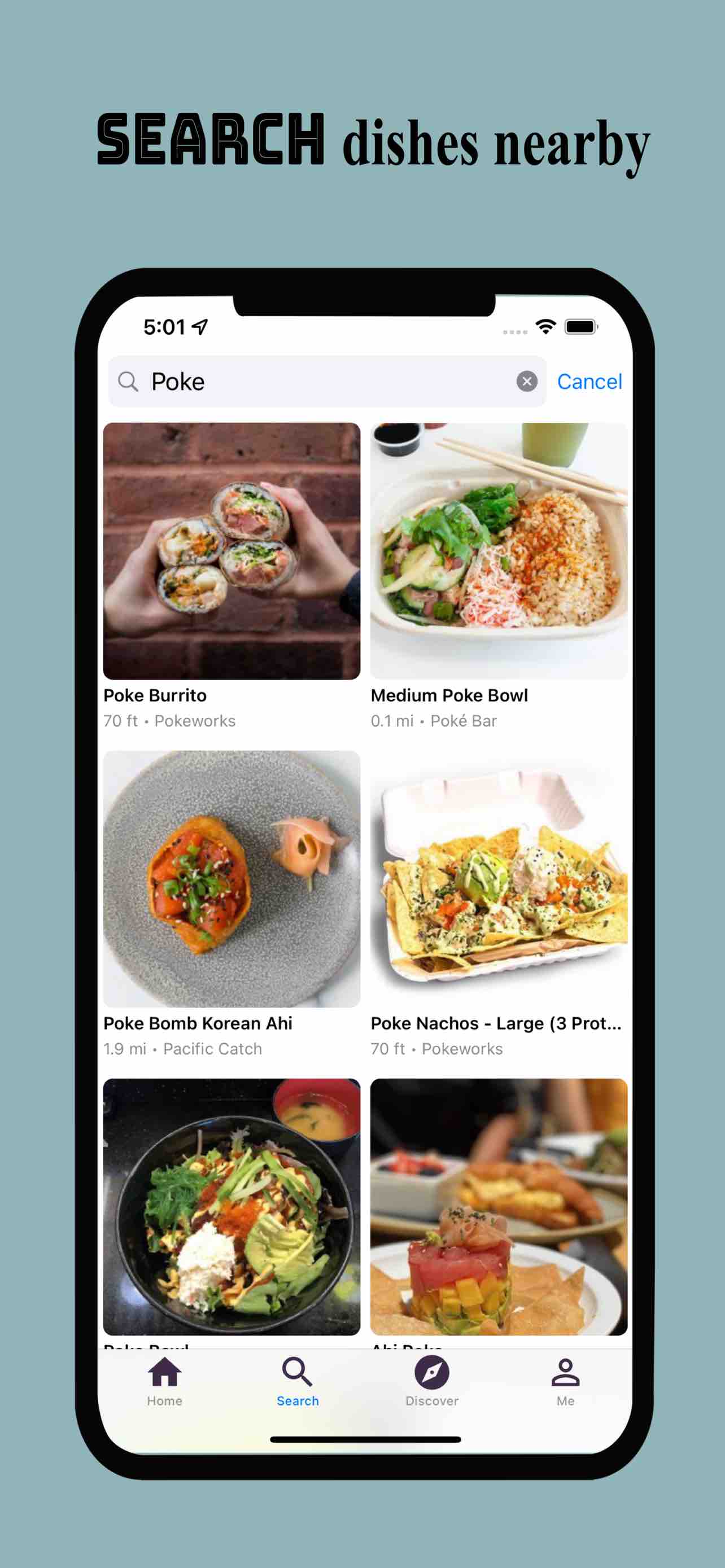Open the Discover compass icon
The image size is (725, 1568).
click(x=431, y=1373)
